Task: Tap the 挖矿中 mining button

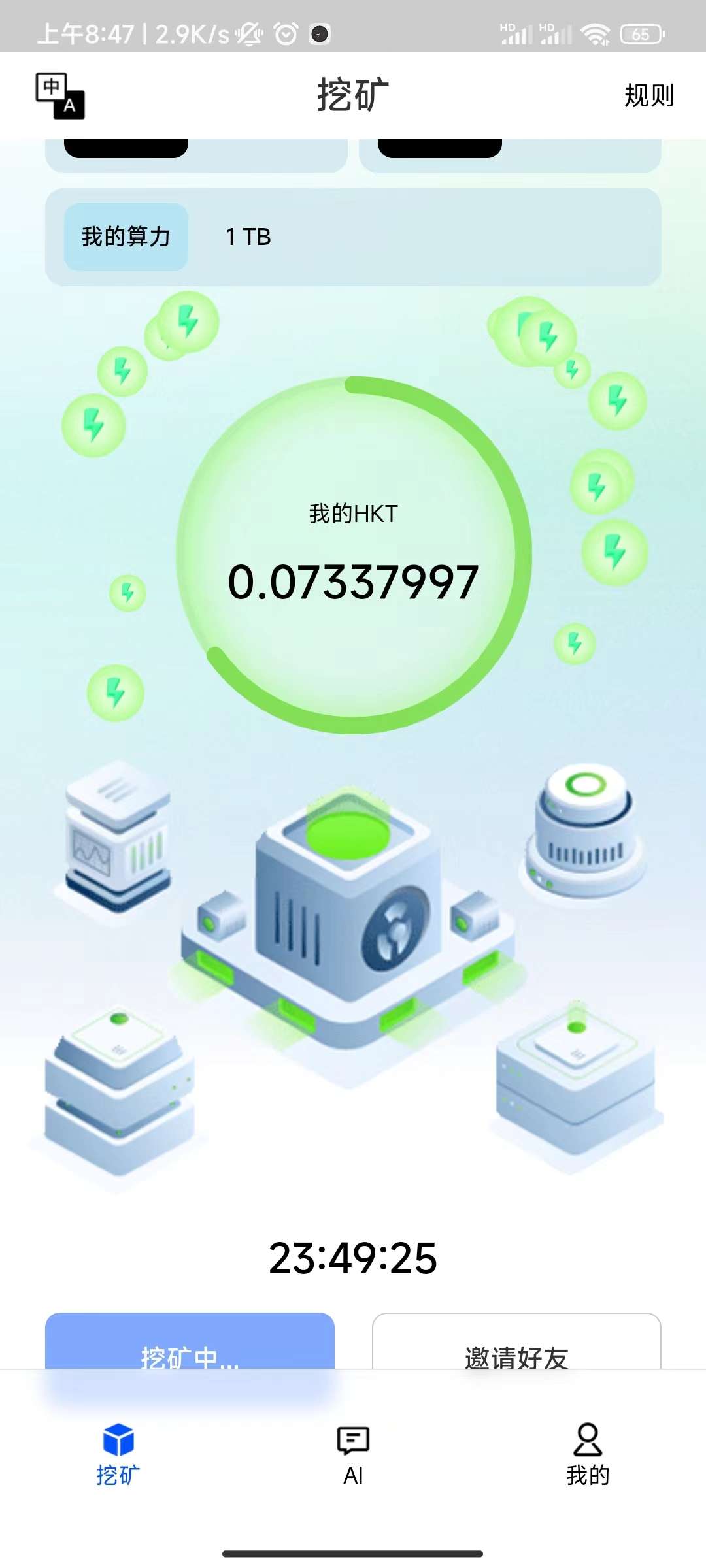Action: (190, 1346)
